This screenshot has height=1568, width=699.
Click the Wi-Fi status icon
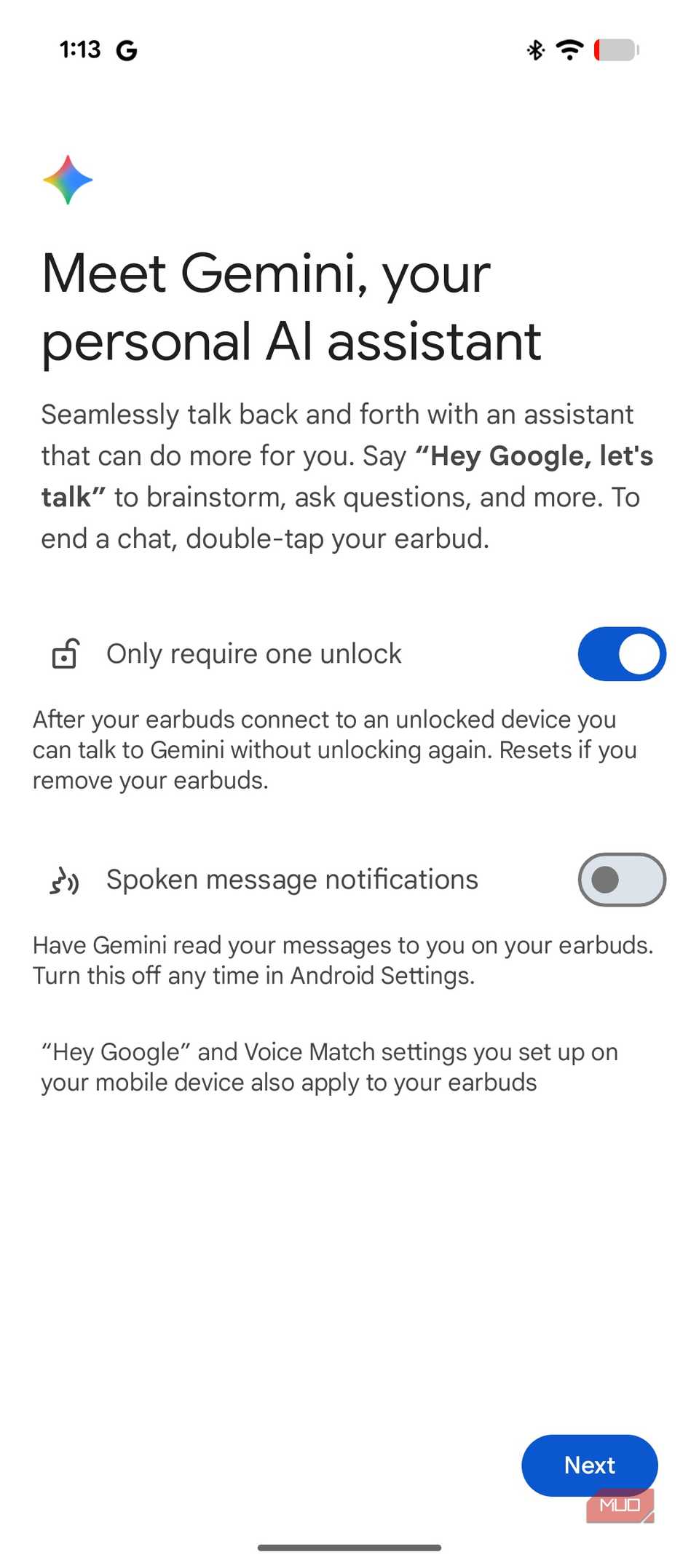[569, 49]
